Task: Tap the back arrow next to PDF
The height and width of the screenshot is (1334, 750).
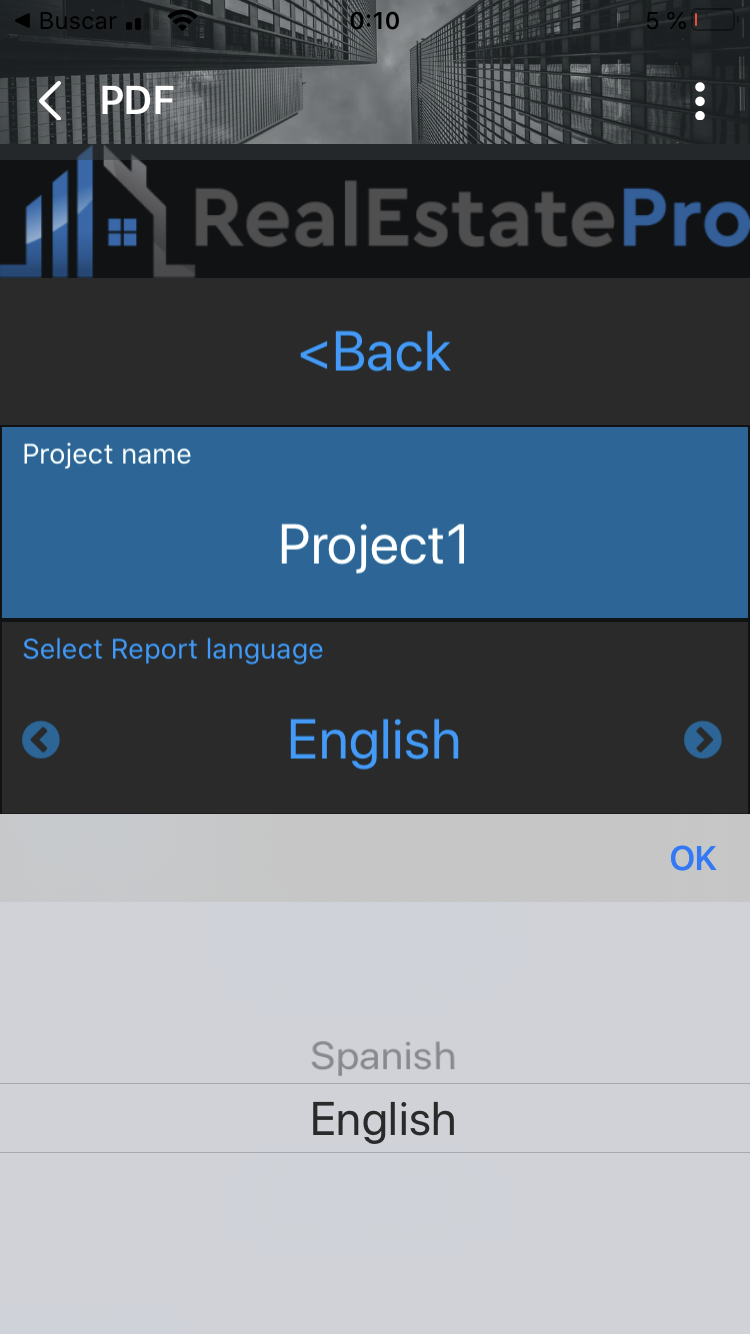Action: [x=50, y=101]
